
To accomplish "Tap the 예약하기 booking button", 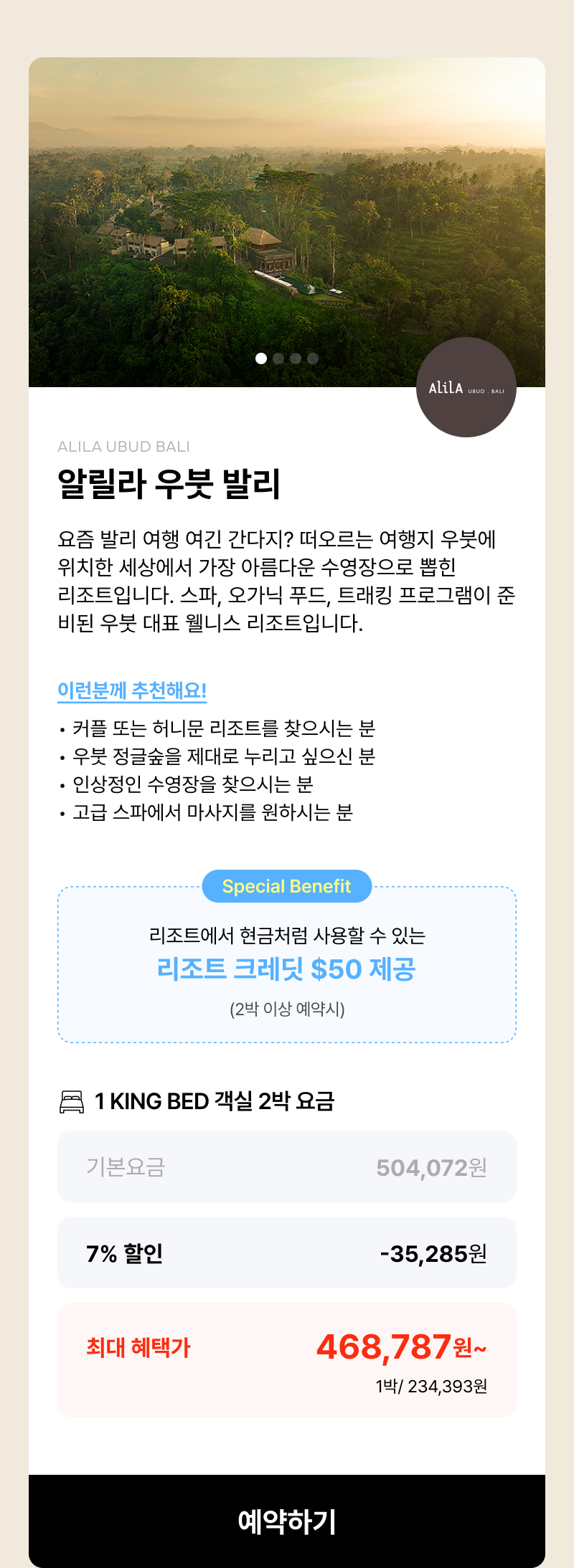I will (x=287, y=1521).
